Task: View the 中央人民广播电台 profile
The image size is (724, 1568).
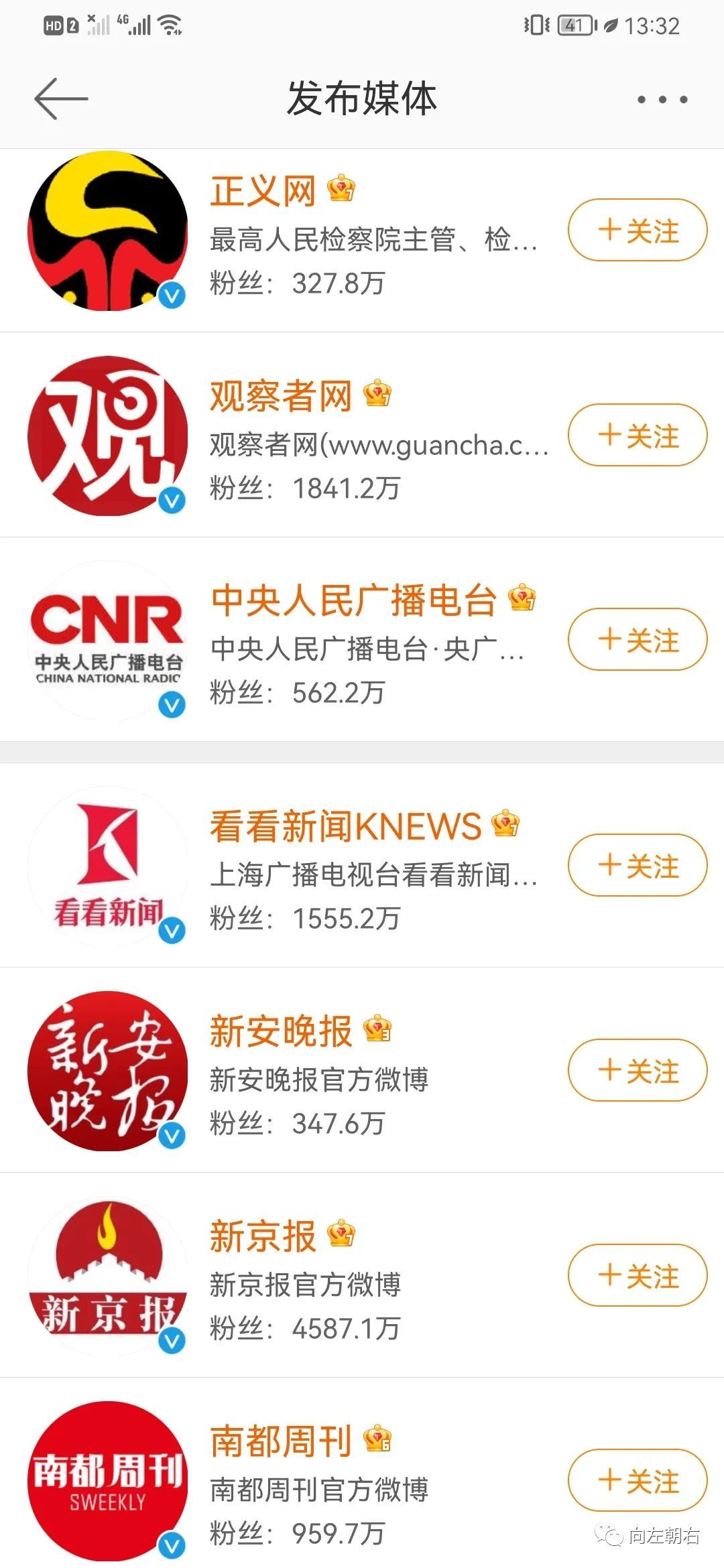Action: 353,600
